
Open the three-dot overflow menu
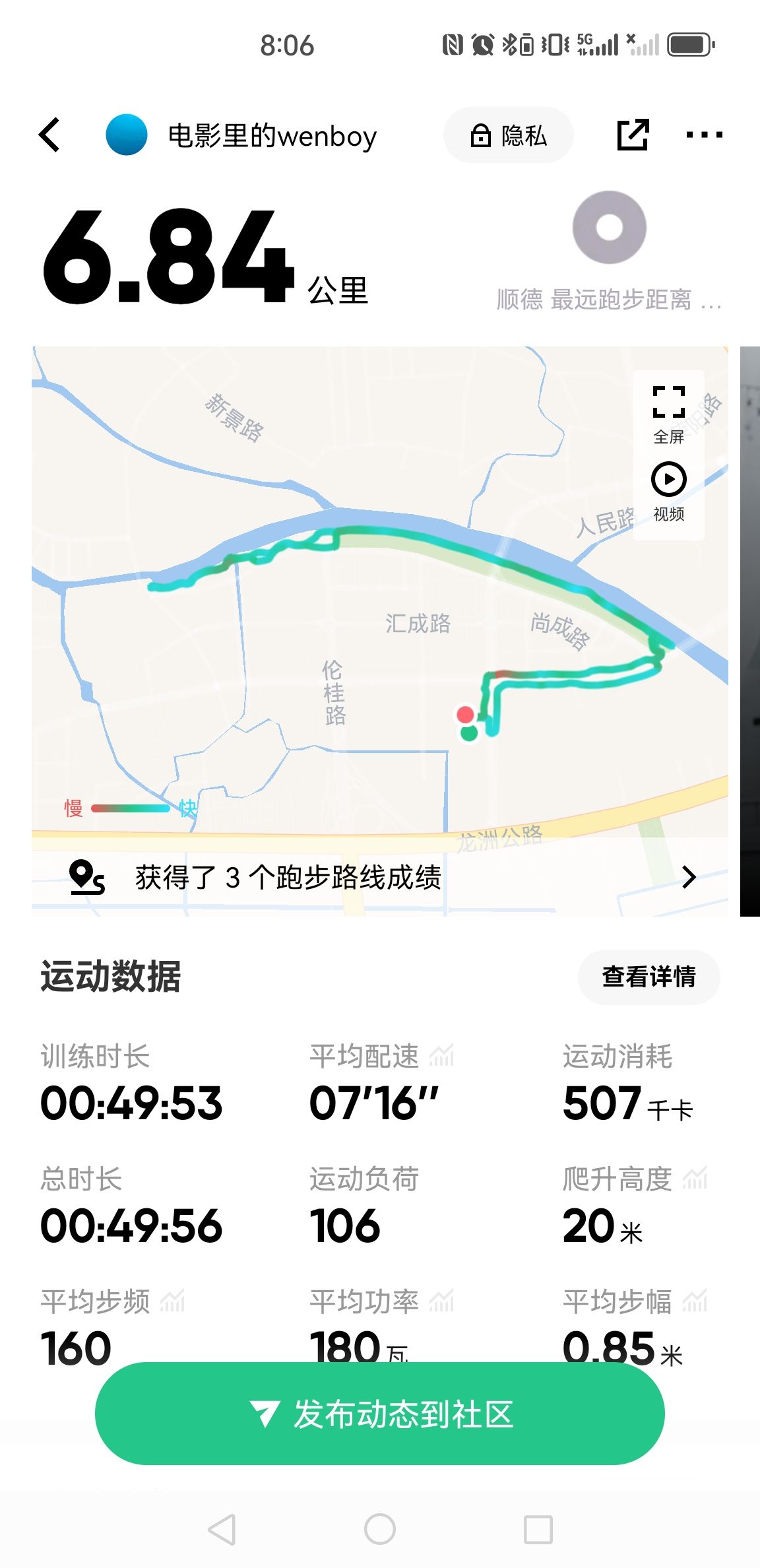pos(704,135)
